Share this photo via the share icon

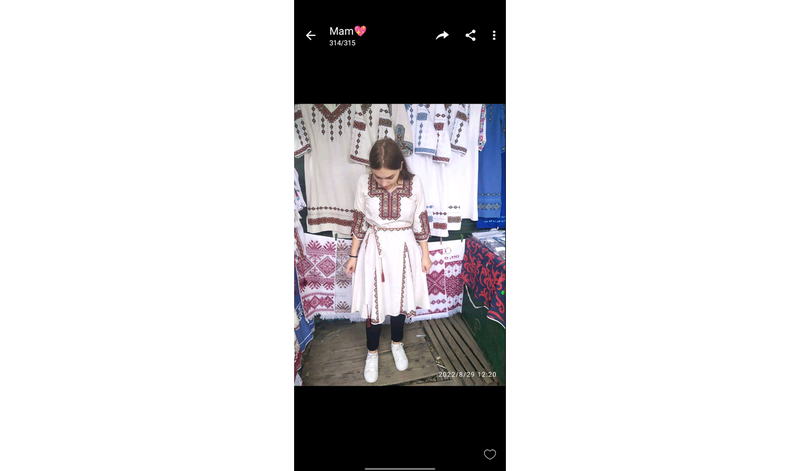pos(470,36)
